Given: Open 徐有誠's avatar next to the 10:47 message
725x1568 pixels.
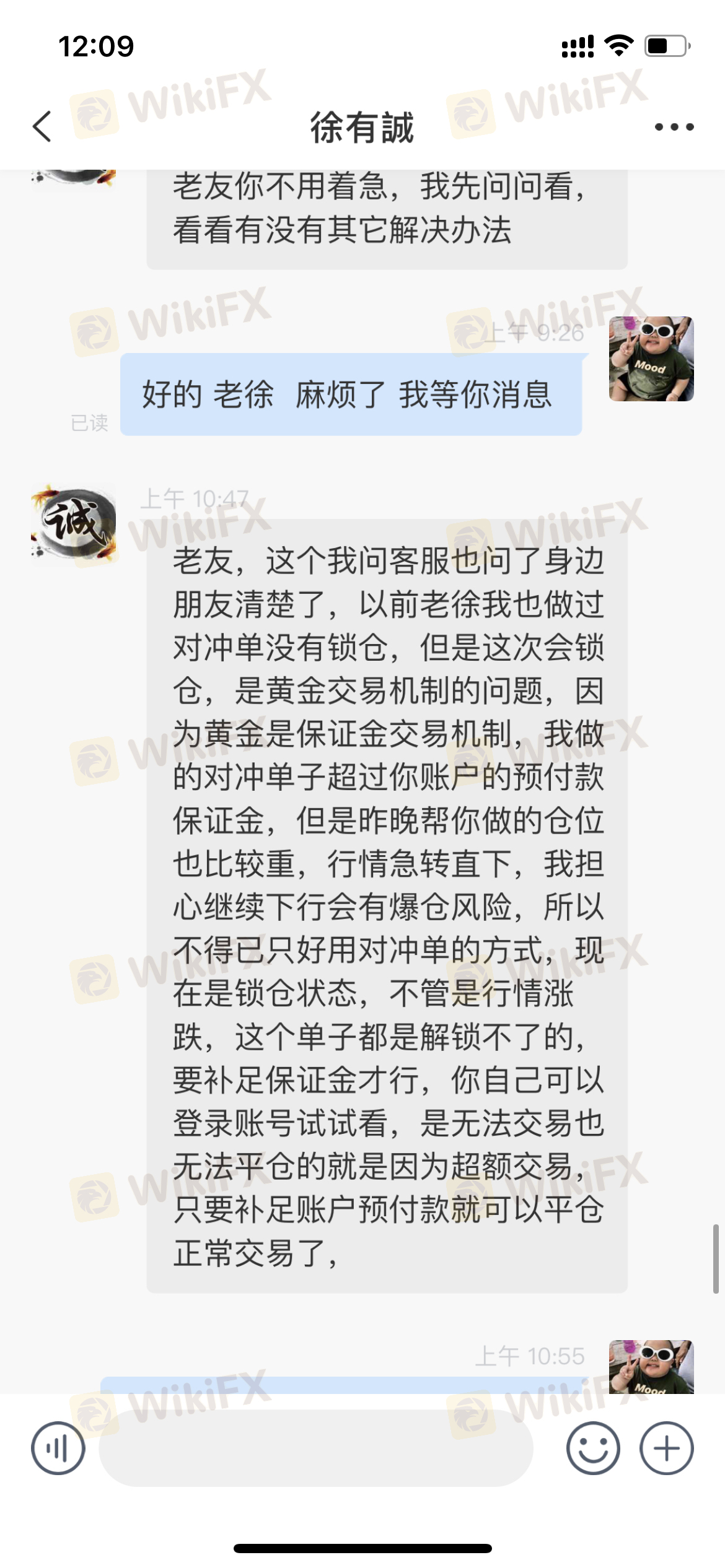Looking at the screenshot, I should pyautogui.click(x=73, y=524).
